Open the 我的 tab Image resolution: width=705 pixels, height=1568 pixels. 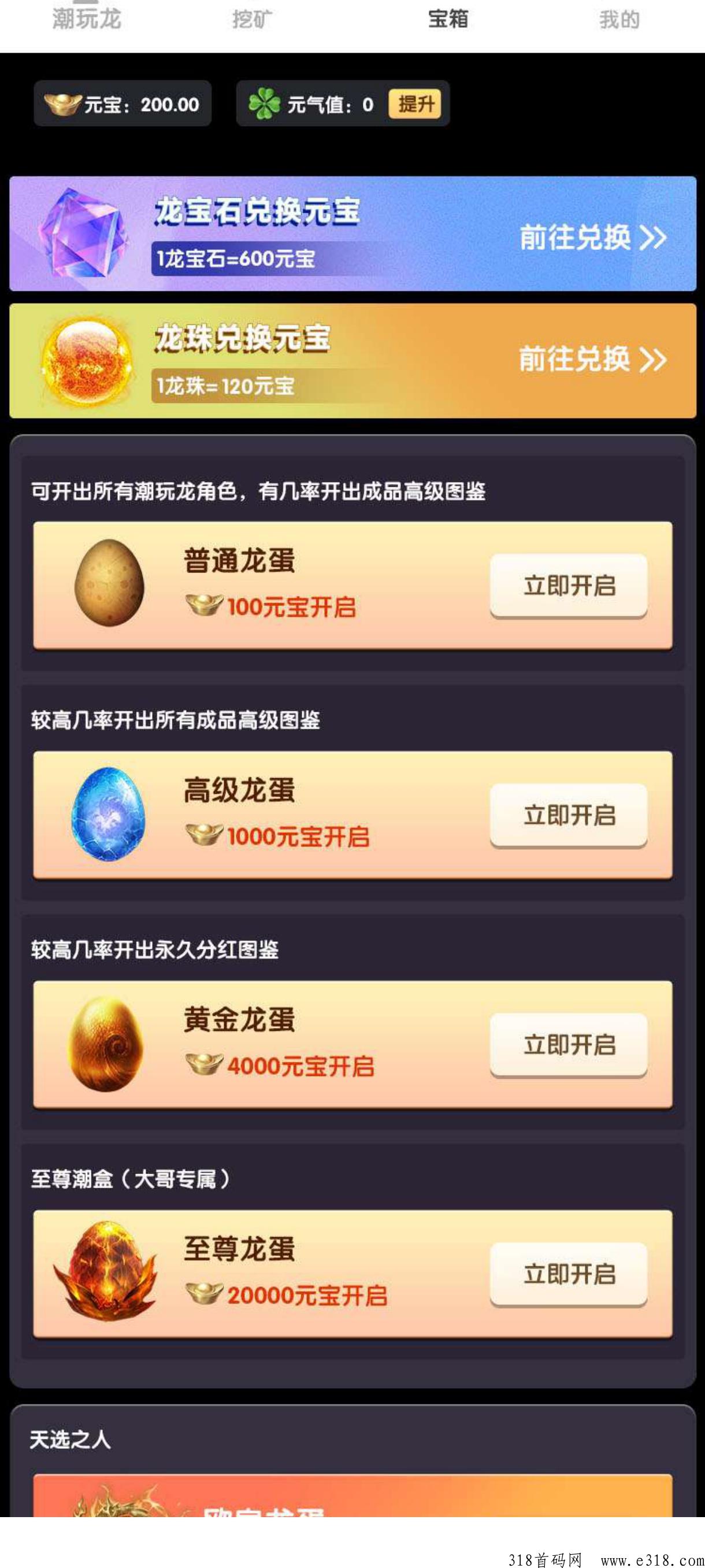click(619, 19)
